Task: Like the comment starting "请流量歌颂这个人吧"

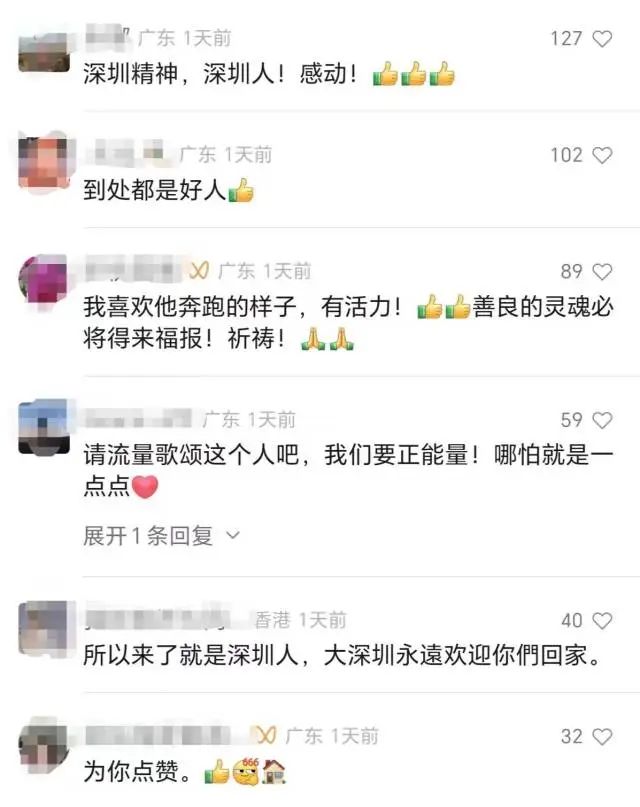Action: coord(602,420)
